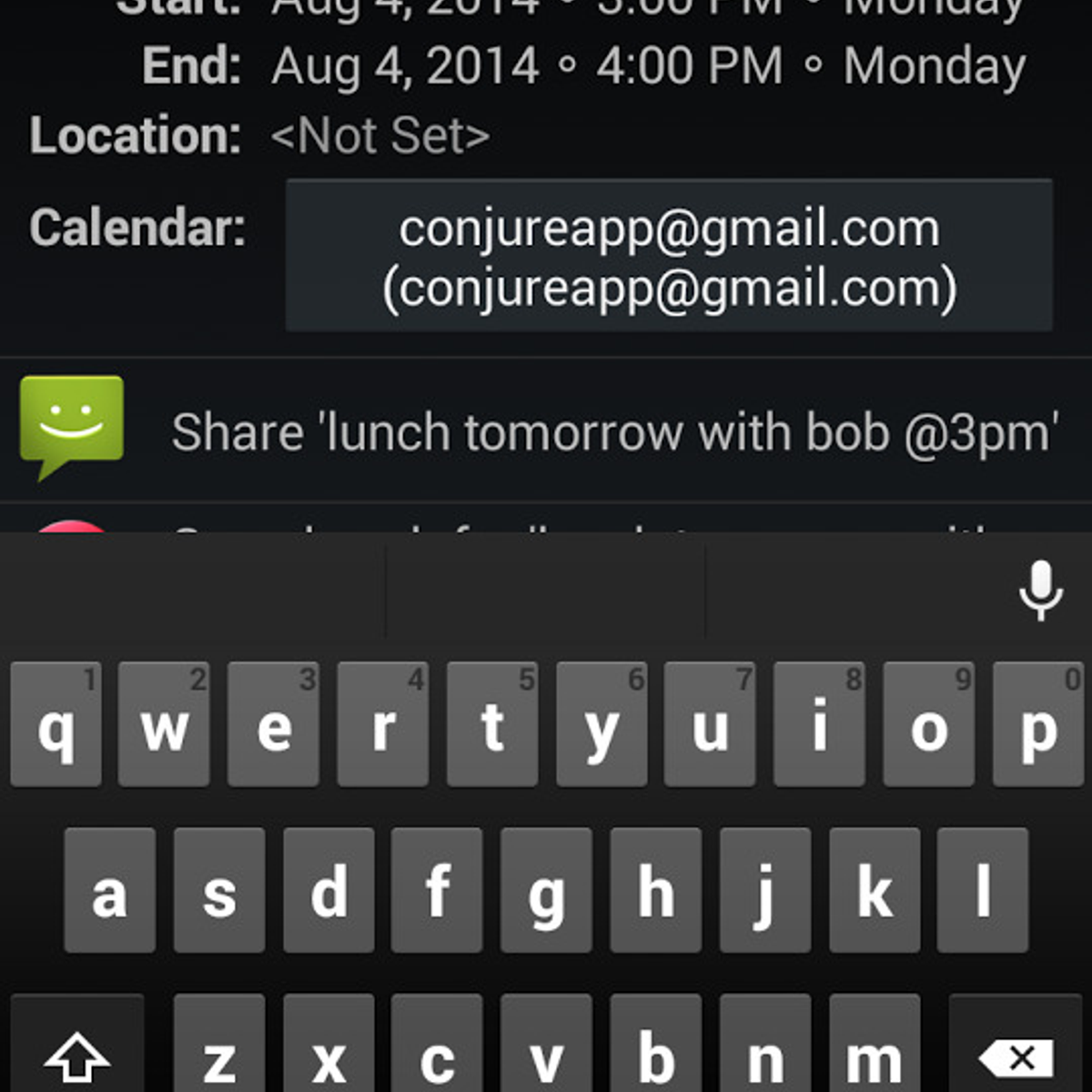Start voice input with the microphone key

[x=1040, y=590]
